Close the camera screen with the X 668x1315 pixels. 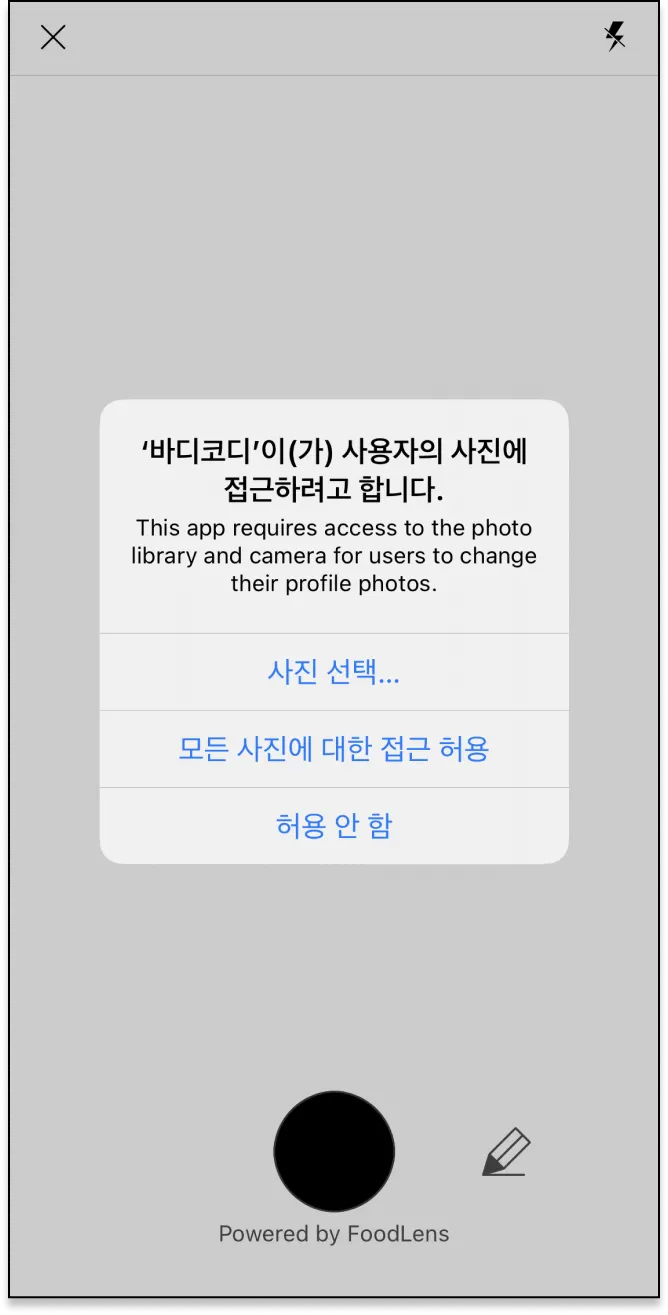pyautogui.click(x=53, y=38)
